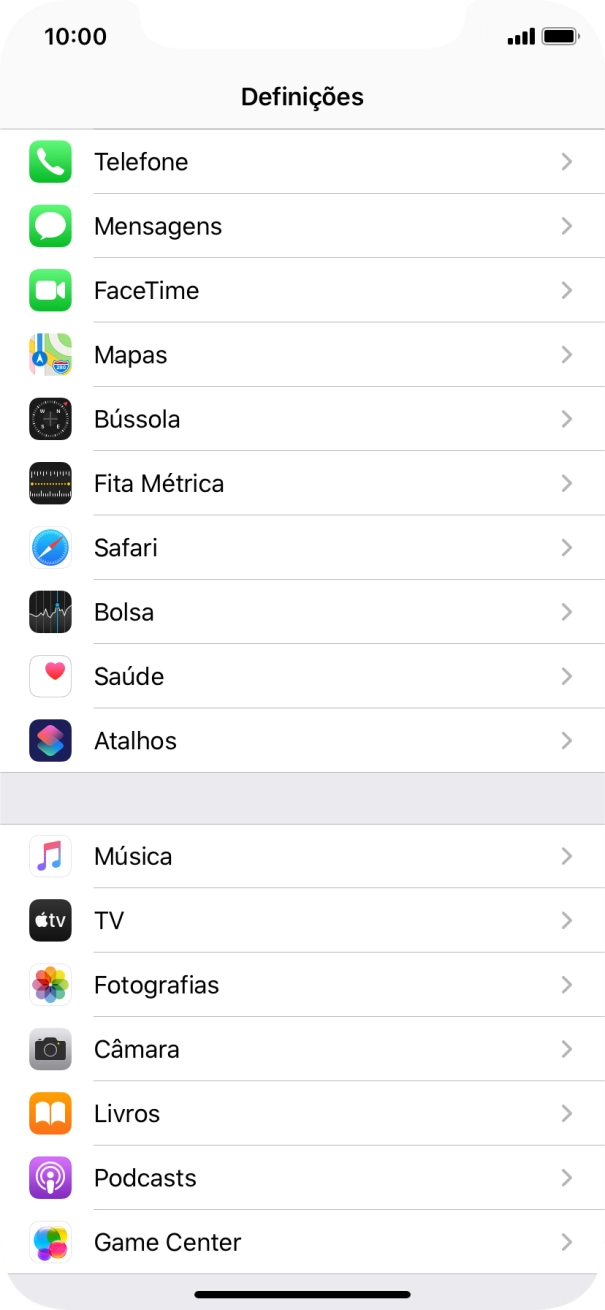Open Livros settings

point(300,1114)
